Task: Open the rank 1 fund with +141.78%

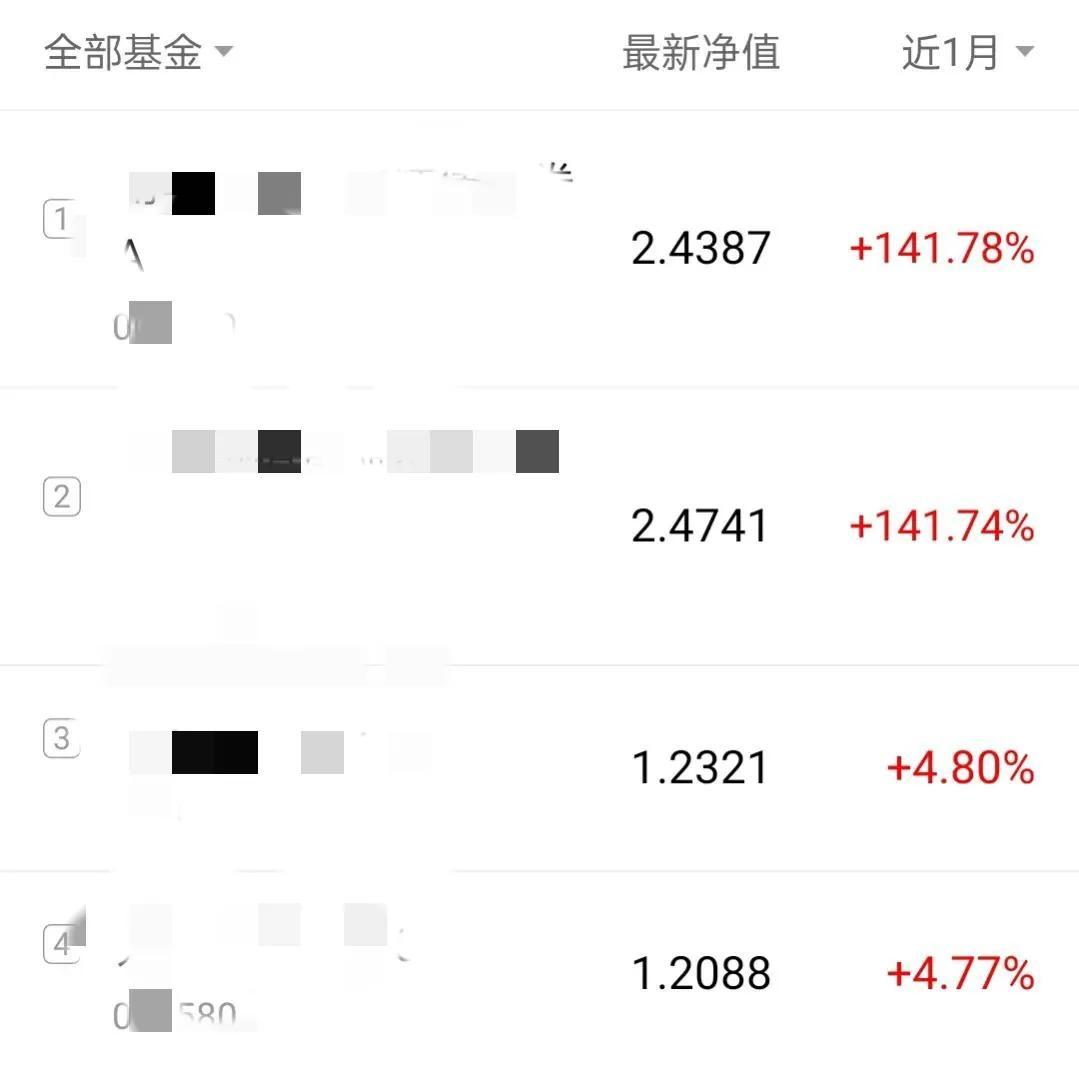Action: 540,248
